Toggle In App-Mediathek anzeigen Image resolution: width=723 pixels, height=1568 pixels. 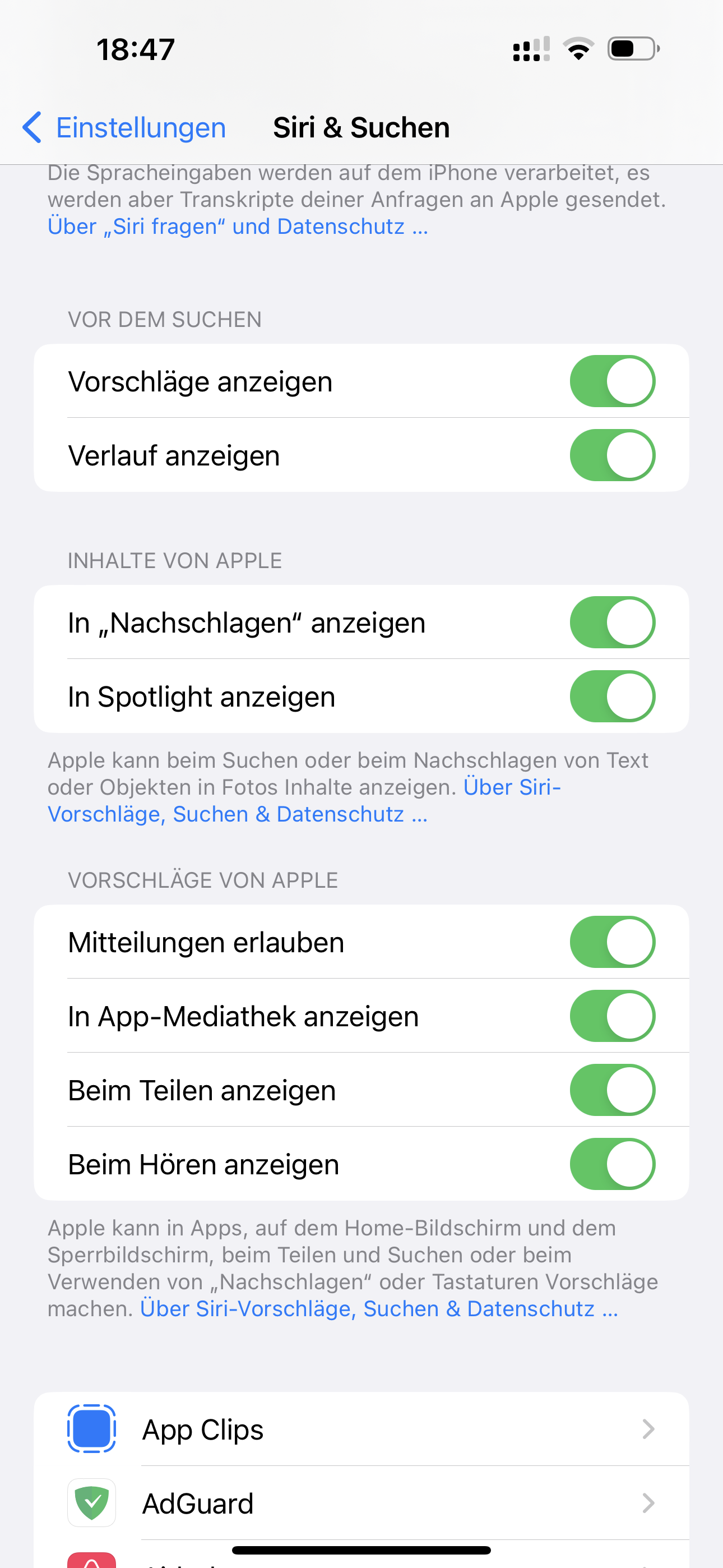pyautogui.click(x=611, y=1016)
